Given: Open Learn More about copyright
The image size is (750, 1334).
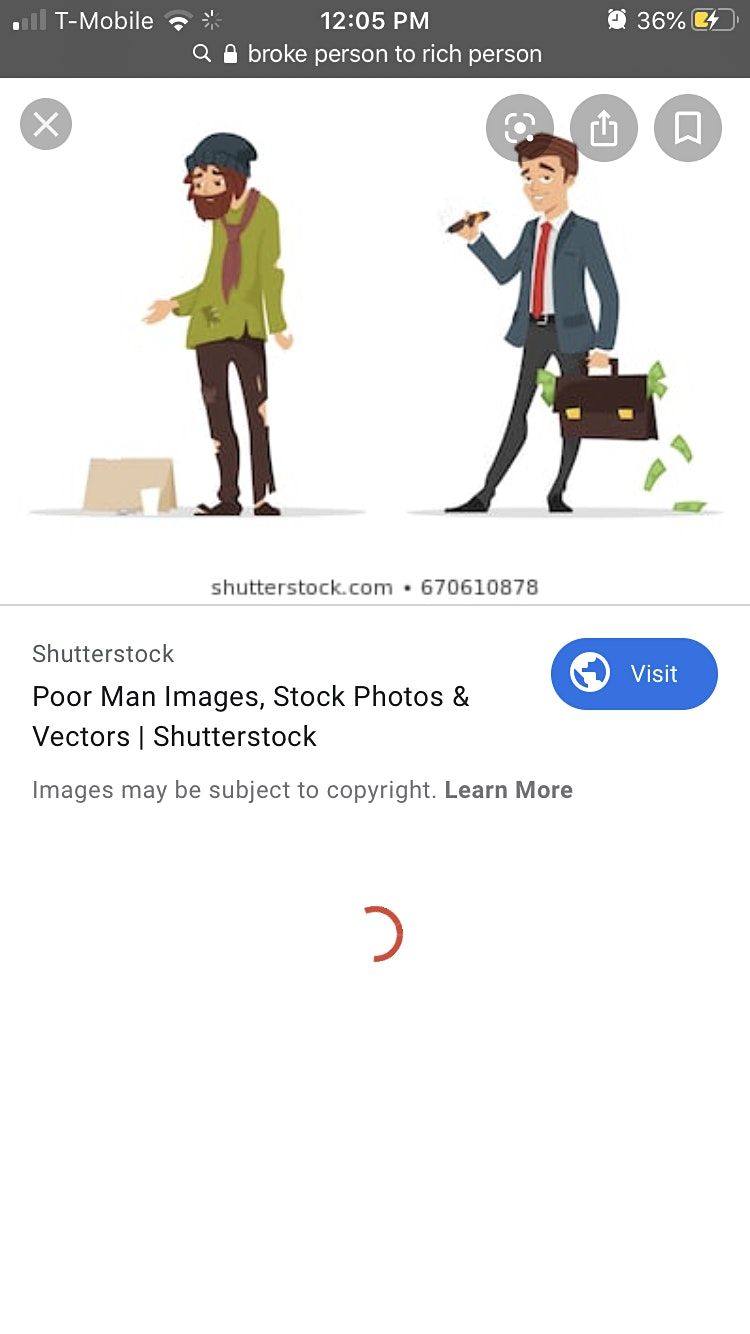Looking at the screenshot, I should 508,790.
